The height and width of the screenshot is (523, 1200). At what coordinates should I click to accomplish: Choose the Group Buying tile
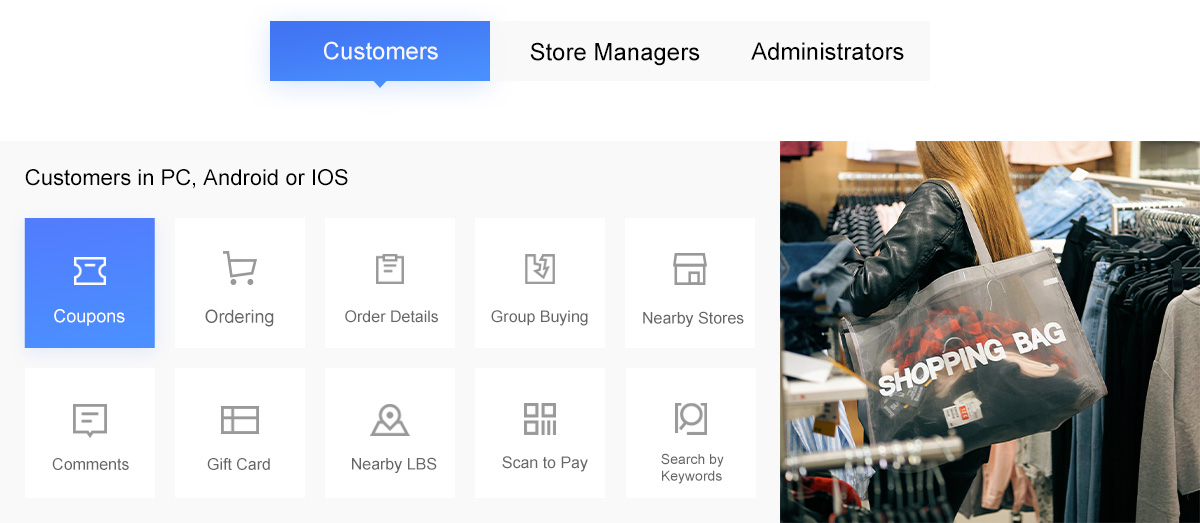pos(540,283)
